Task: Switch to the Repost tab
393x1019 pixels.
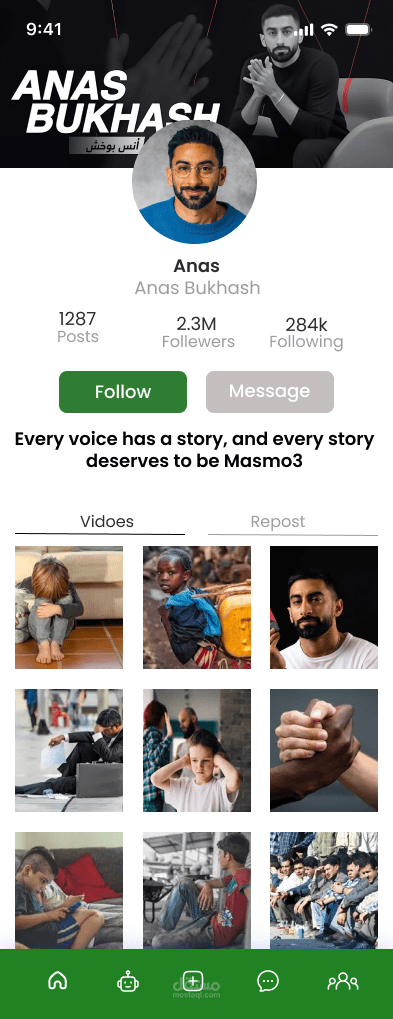Action: (277, 522)
